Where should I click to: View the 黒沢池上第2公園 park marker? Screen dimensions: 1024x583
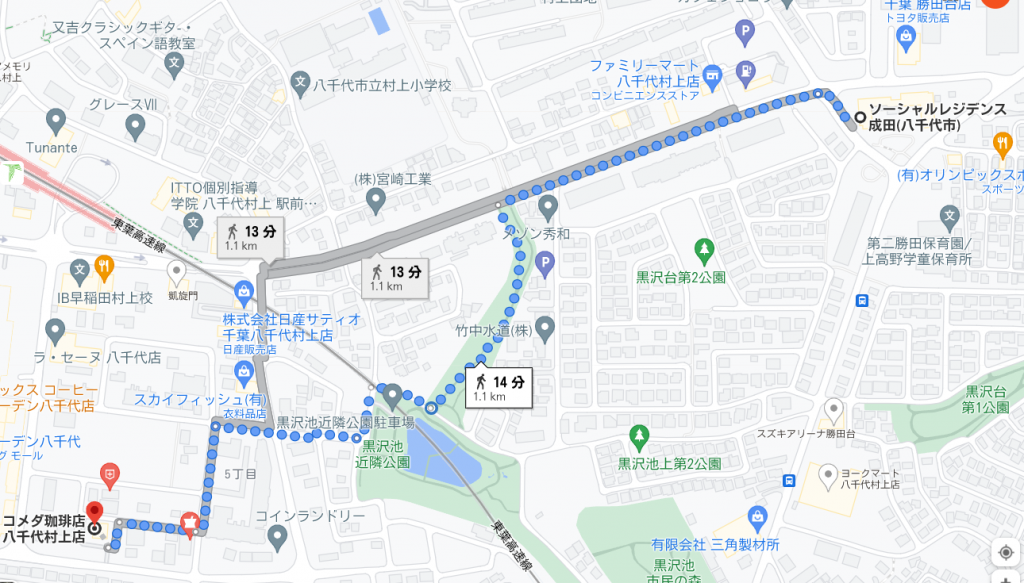tap(639, 436)
